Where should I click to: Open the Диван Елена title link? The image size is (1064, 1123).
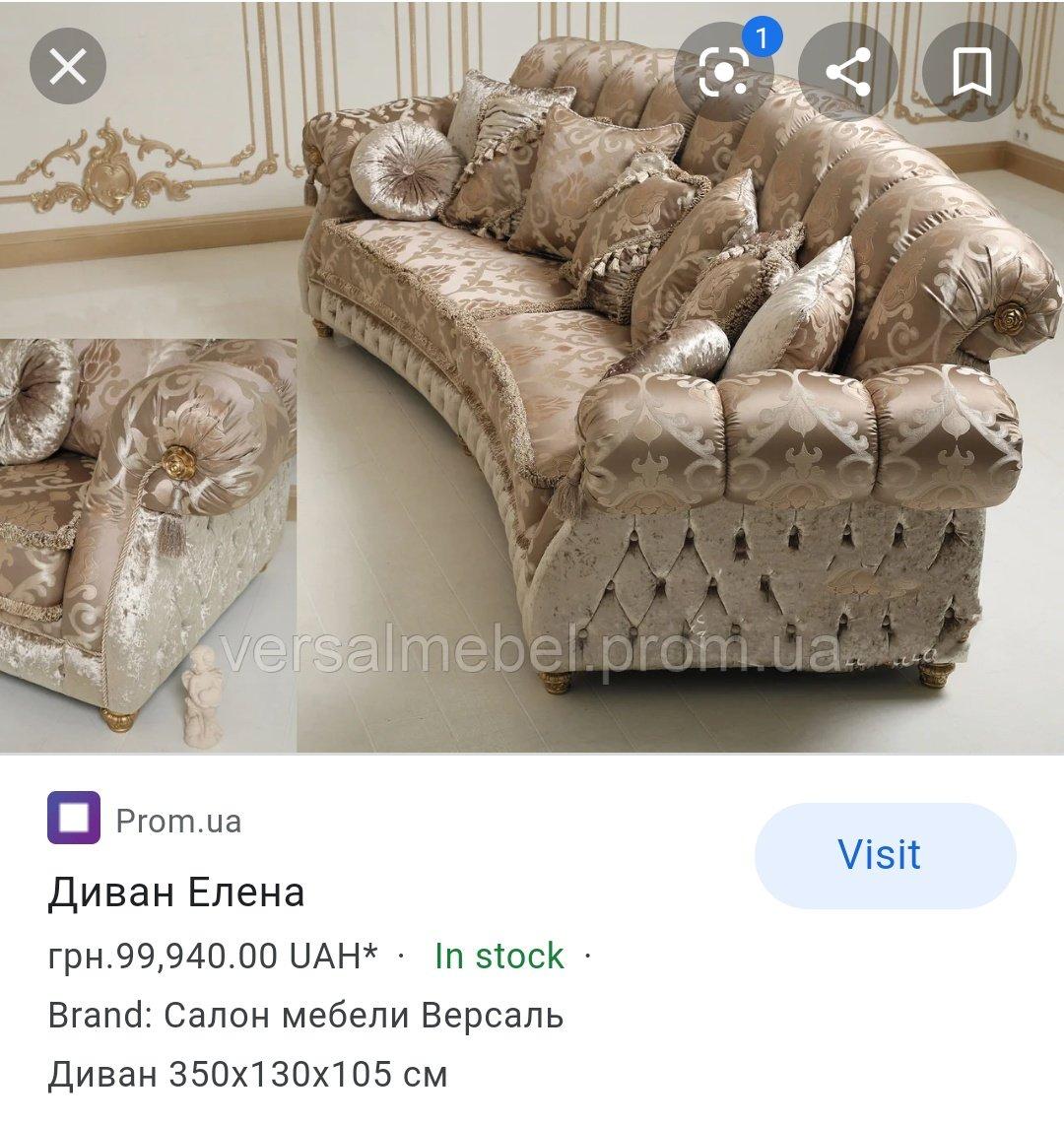(176, 892)
